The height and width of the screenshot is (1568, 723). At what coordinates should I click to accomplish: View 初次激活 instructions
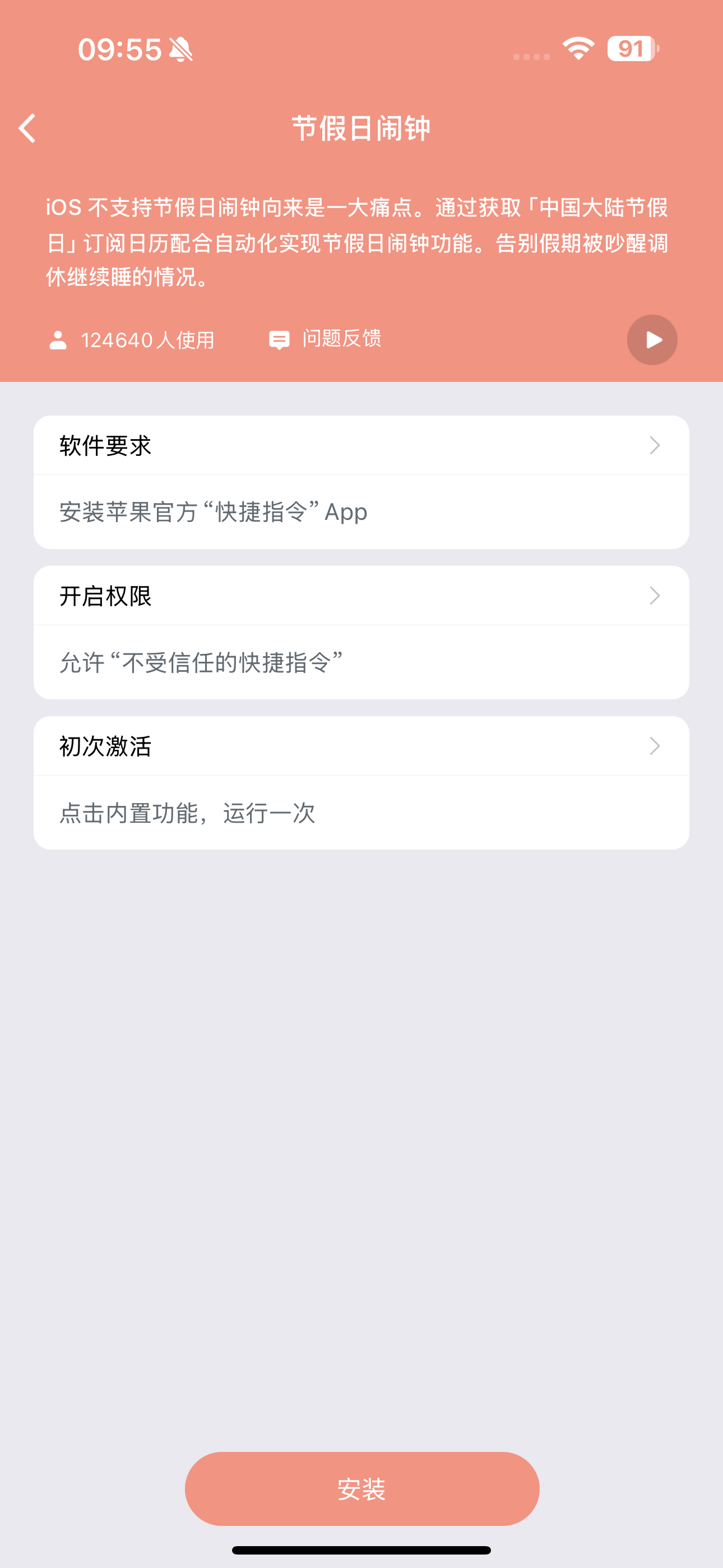pyautogui.click(x=361, y=746)
